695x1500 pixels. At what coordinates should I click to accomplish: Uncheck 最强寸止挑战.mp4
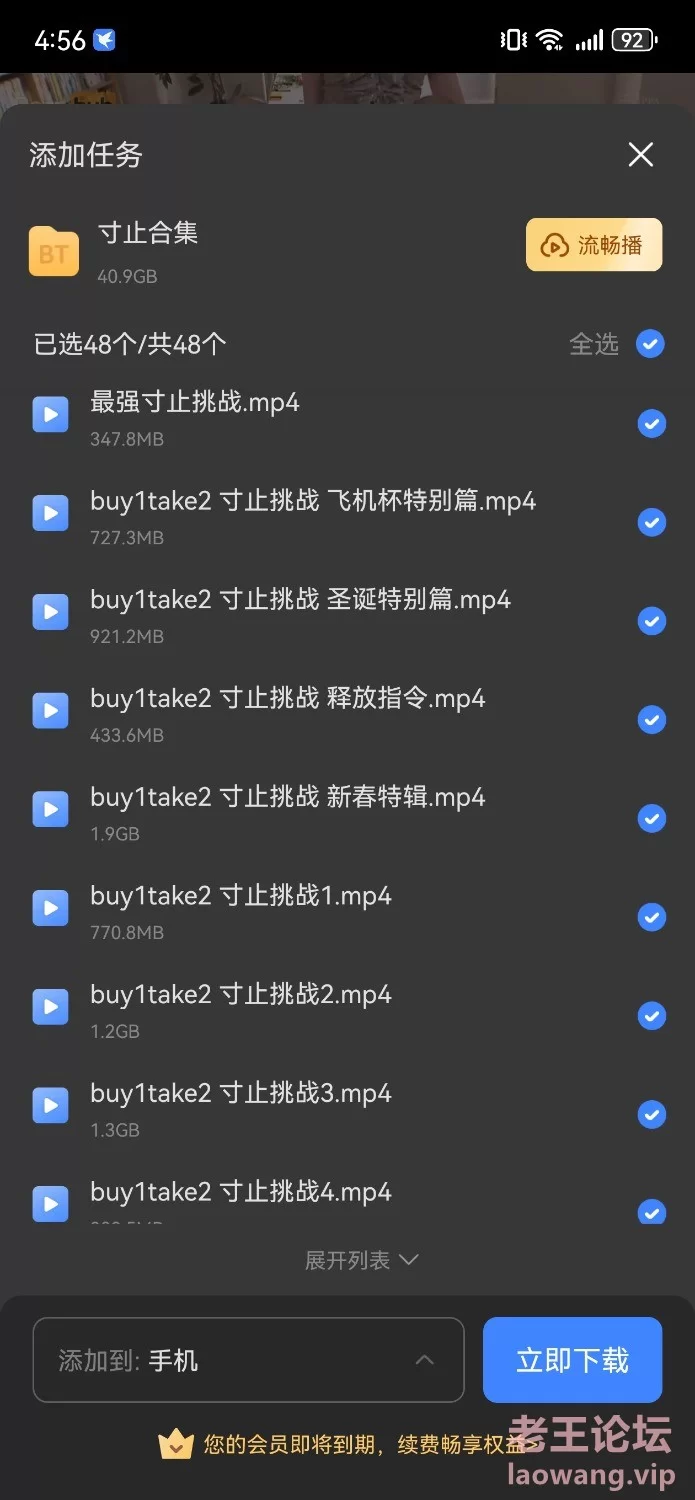651,424
